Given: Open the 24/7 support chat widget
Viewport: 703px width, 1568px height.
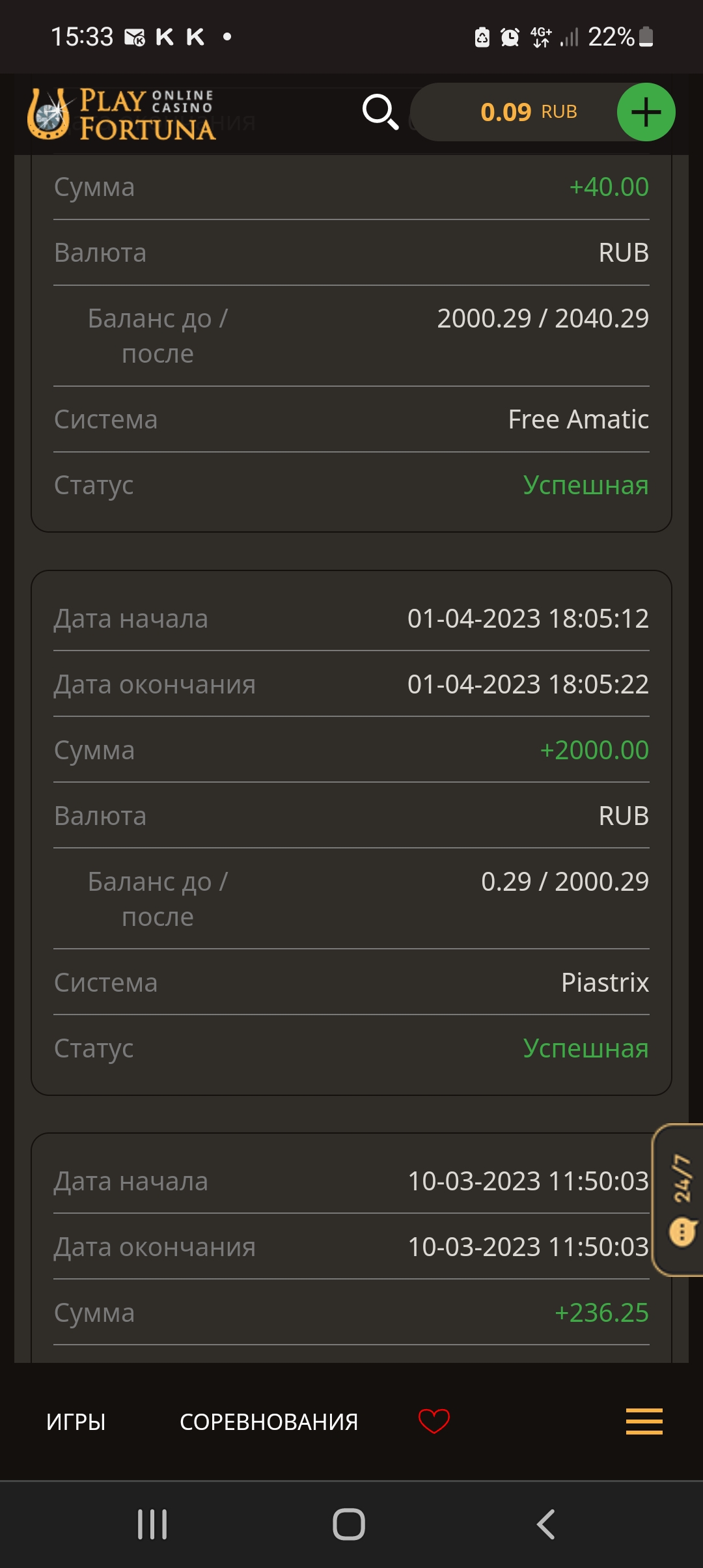Looking at the screenshot, I should (x=680, y=1199).
